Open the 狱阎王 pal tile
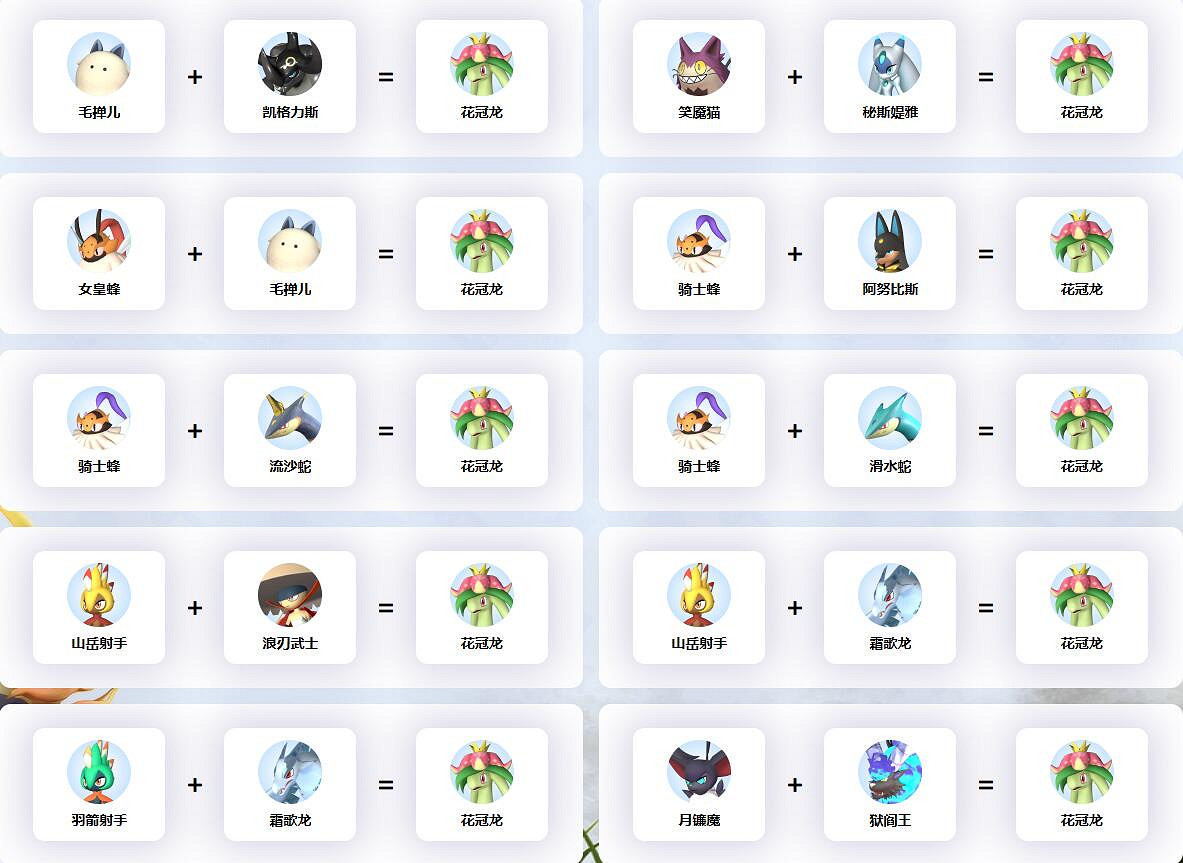1183x863 pixels. click(x=890, y=784)
